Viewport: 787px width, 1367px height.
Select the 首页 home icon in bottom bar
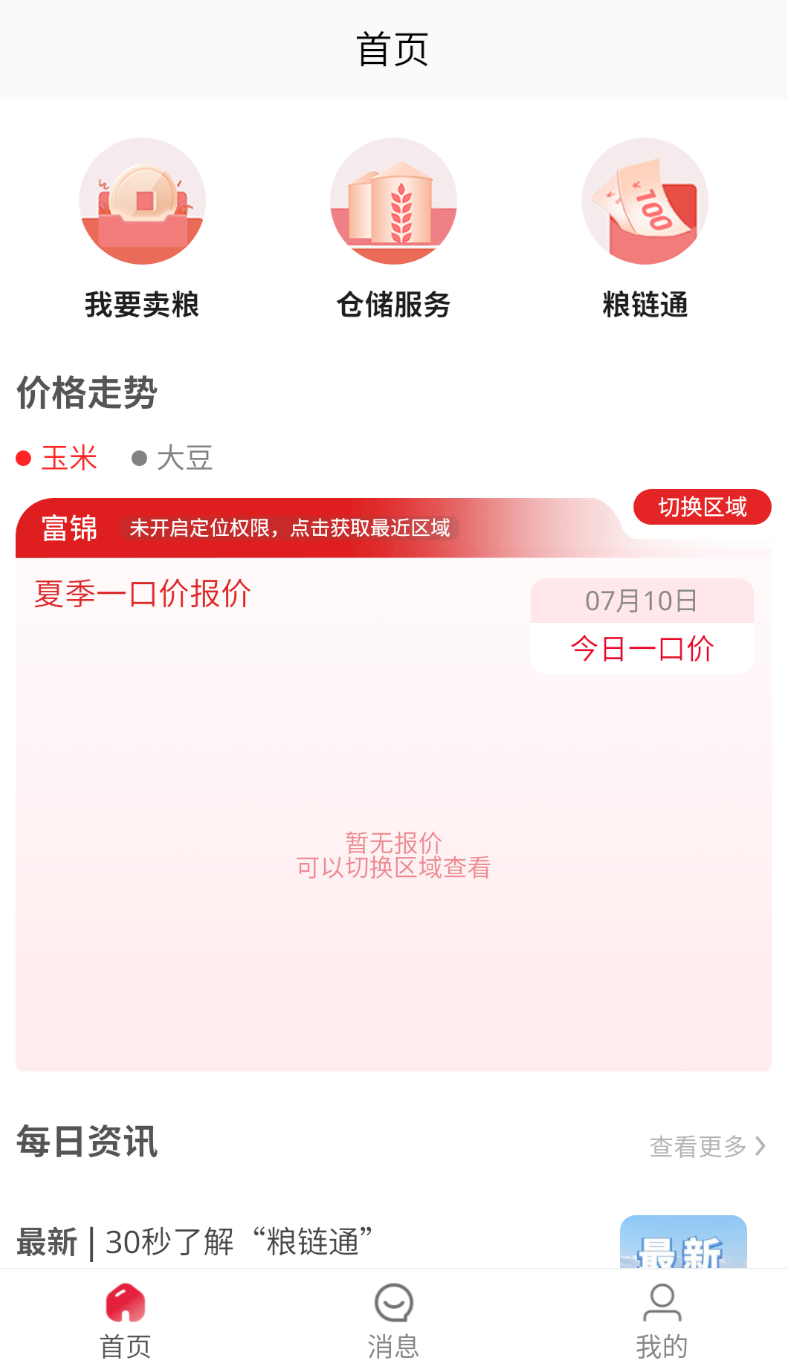(123, 1303)
